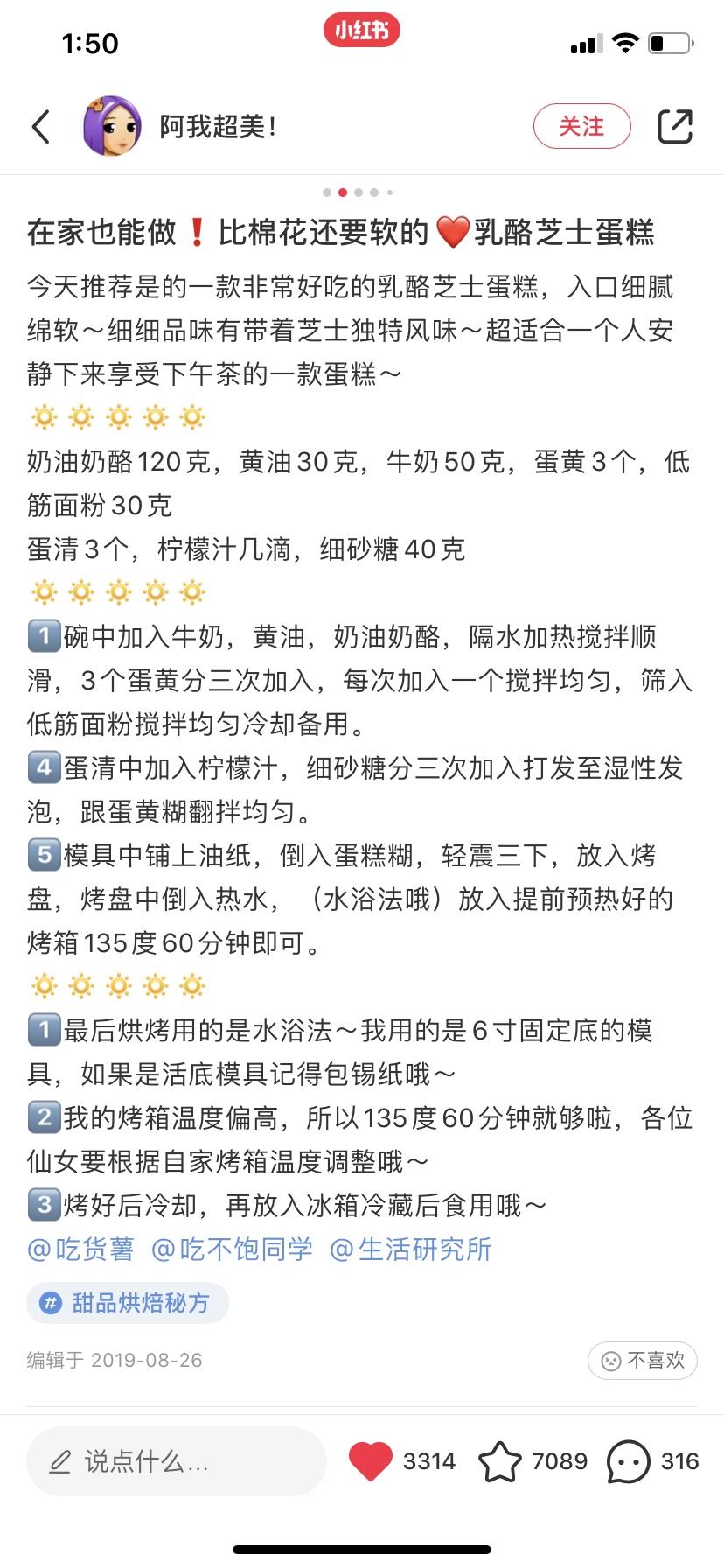Share this post
724x1568 pixels.
(674, 127)
